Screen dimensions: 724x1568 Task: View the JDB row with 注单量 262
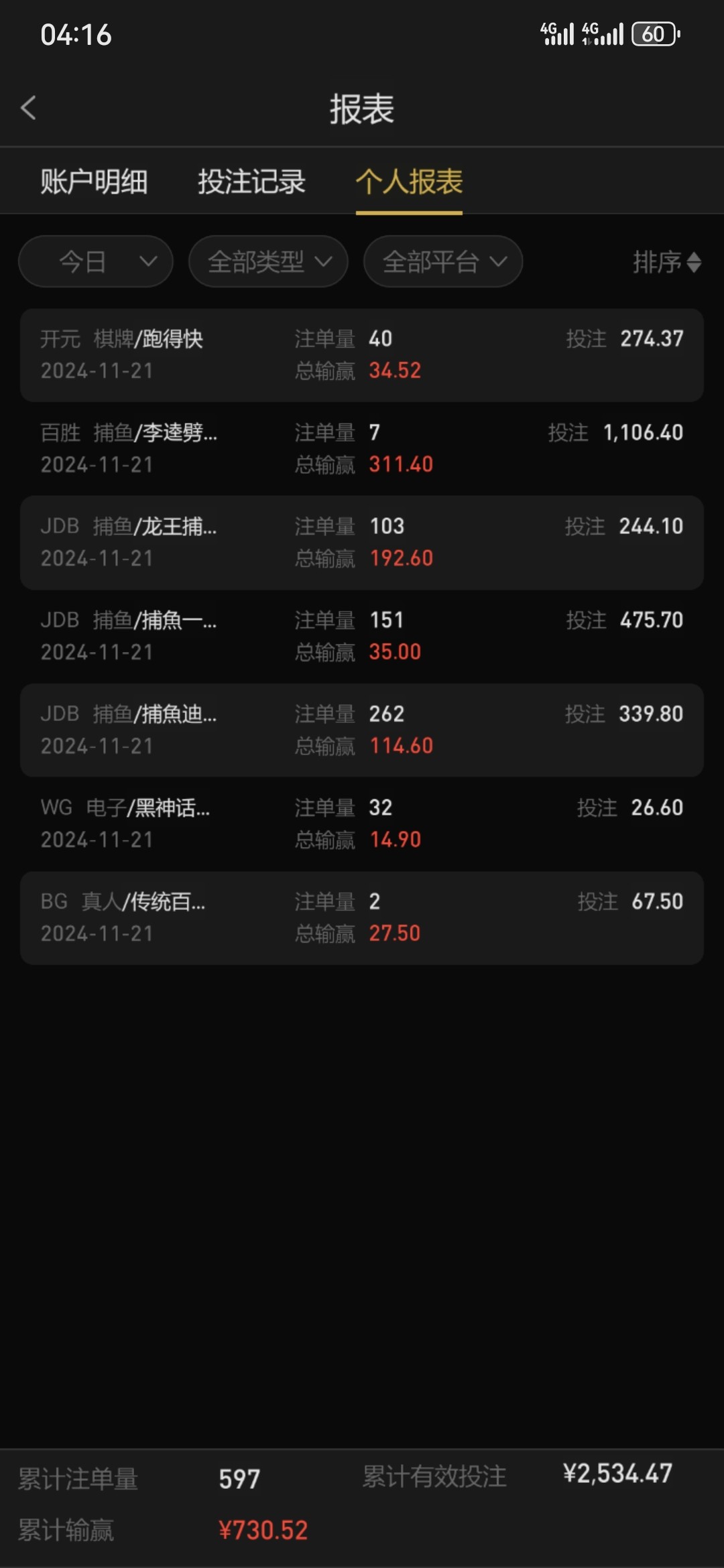362,730
